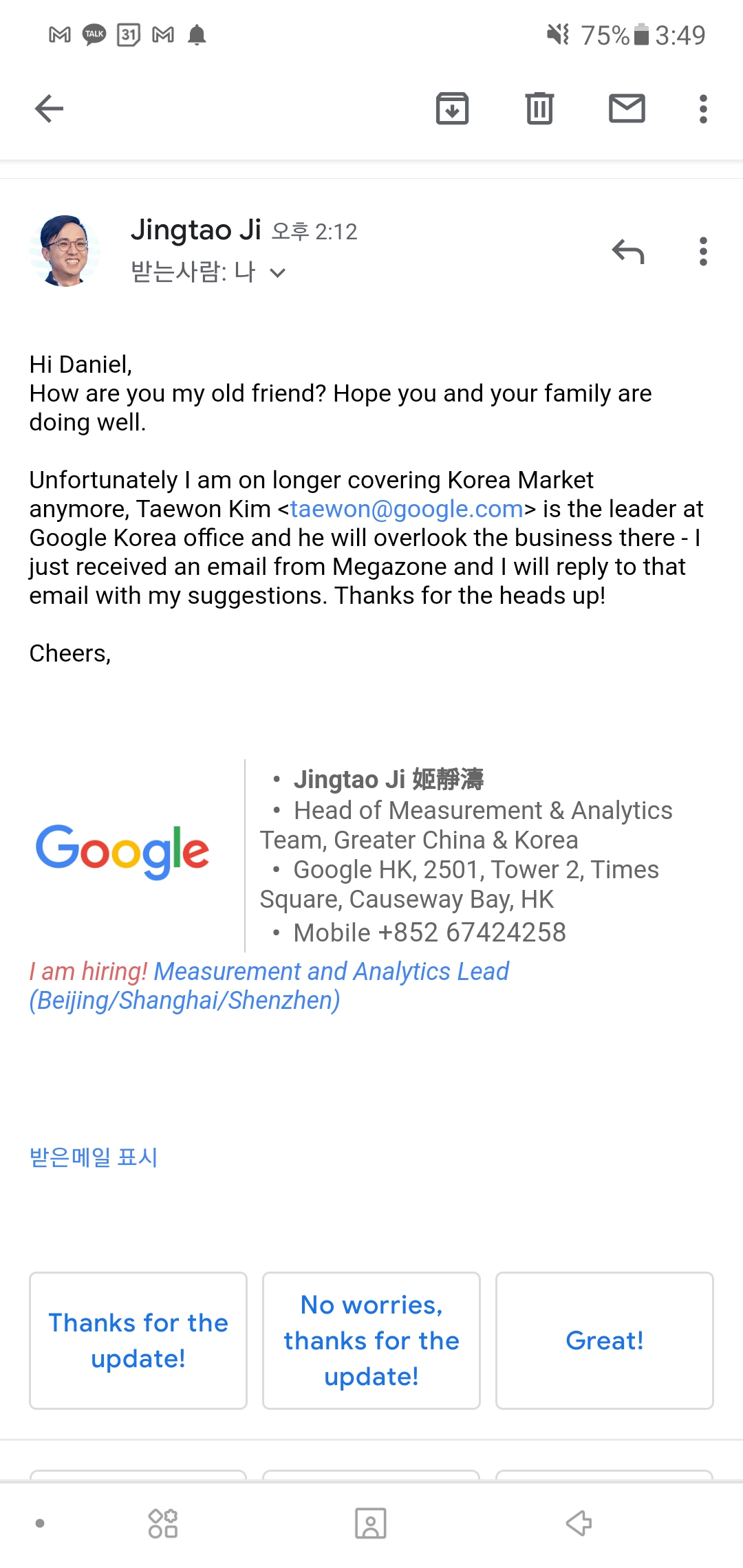Image resolution: width=743 pixels, height=1568 pixels.
Task: Open recent apps from navigation bar
Action: click(x=163, y=1523)
